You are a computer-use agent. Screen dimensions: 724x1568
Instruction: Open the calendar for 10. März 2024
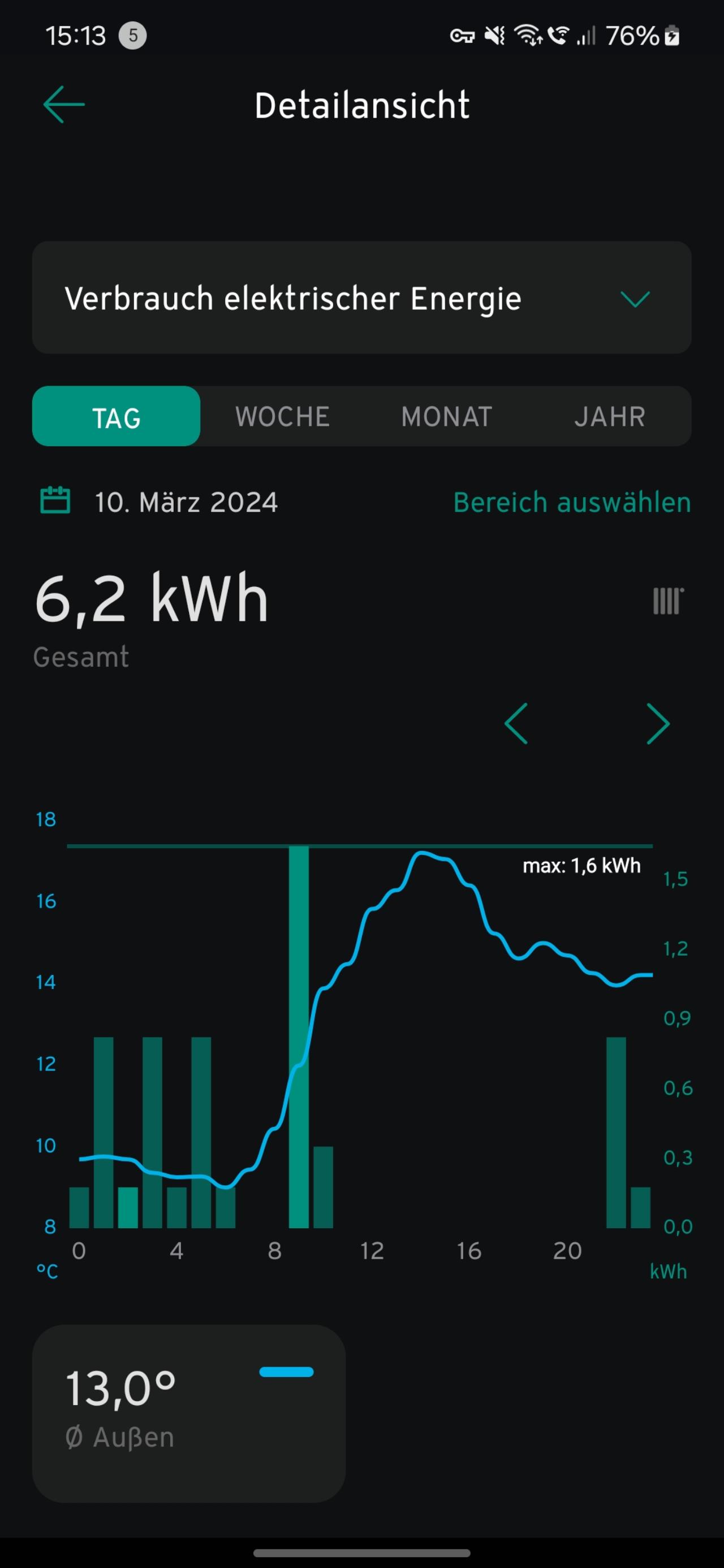(x=55, y=501)
